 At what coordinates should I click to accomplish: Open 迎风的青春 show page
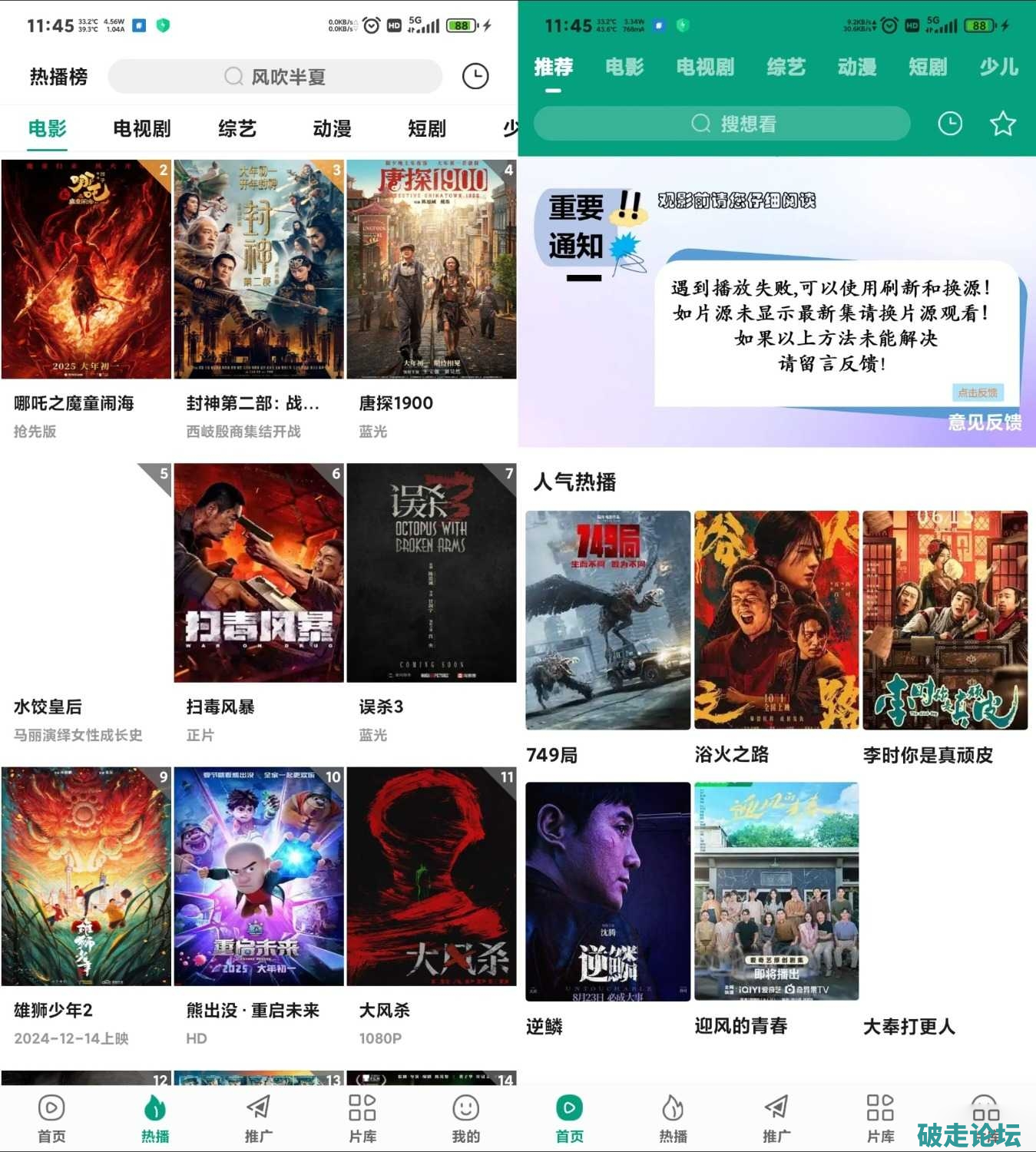point(776,892)
